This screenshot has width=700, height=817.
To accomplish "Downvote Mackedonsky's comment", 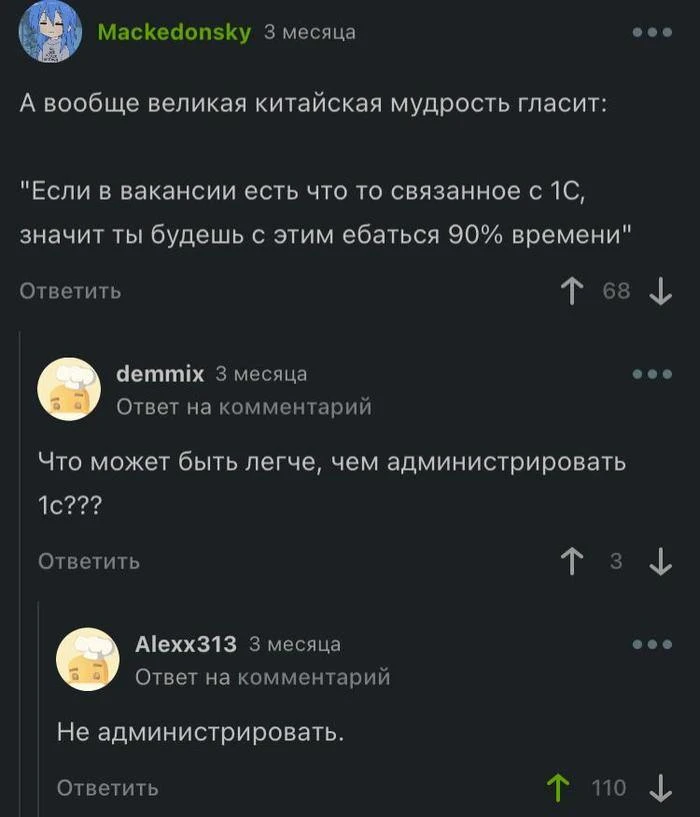I will (x=660, y=291).
